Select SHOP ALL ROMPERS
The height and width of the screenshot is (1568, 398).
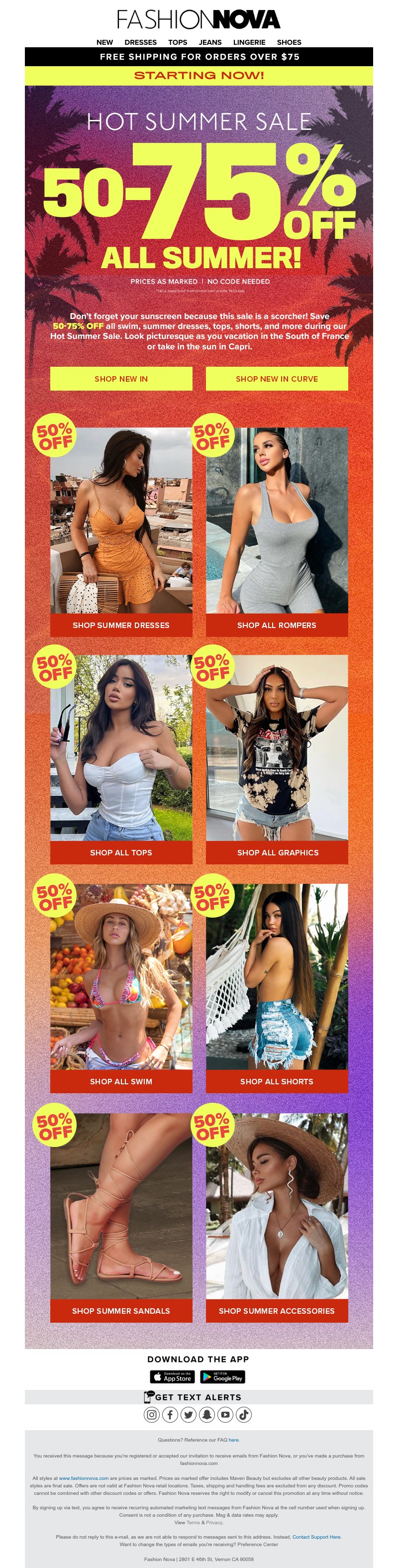click(x=276, y=625)
